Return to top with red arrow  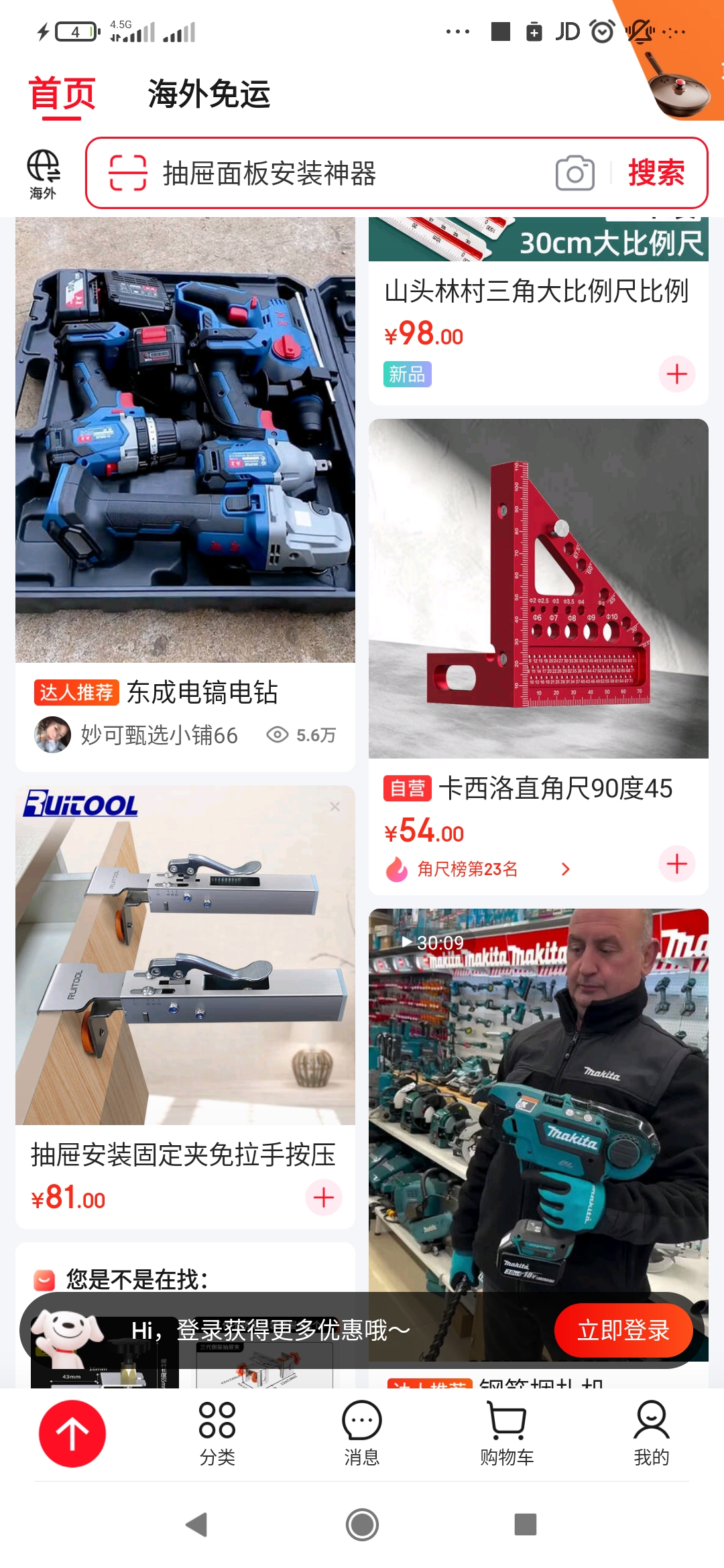tap(72, 1433)
